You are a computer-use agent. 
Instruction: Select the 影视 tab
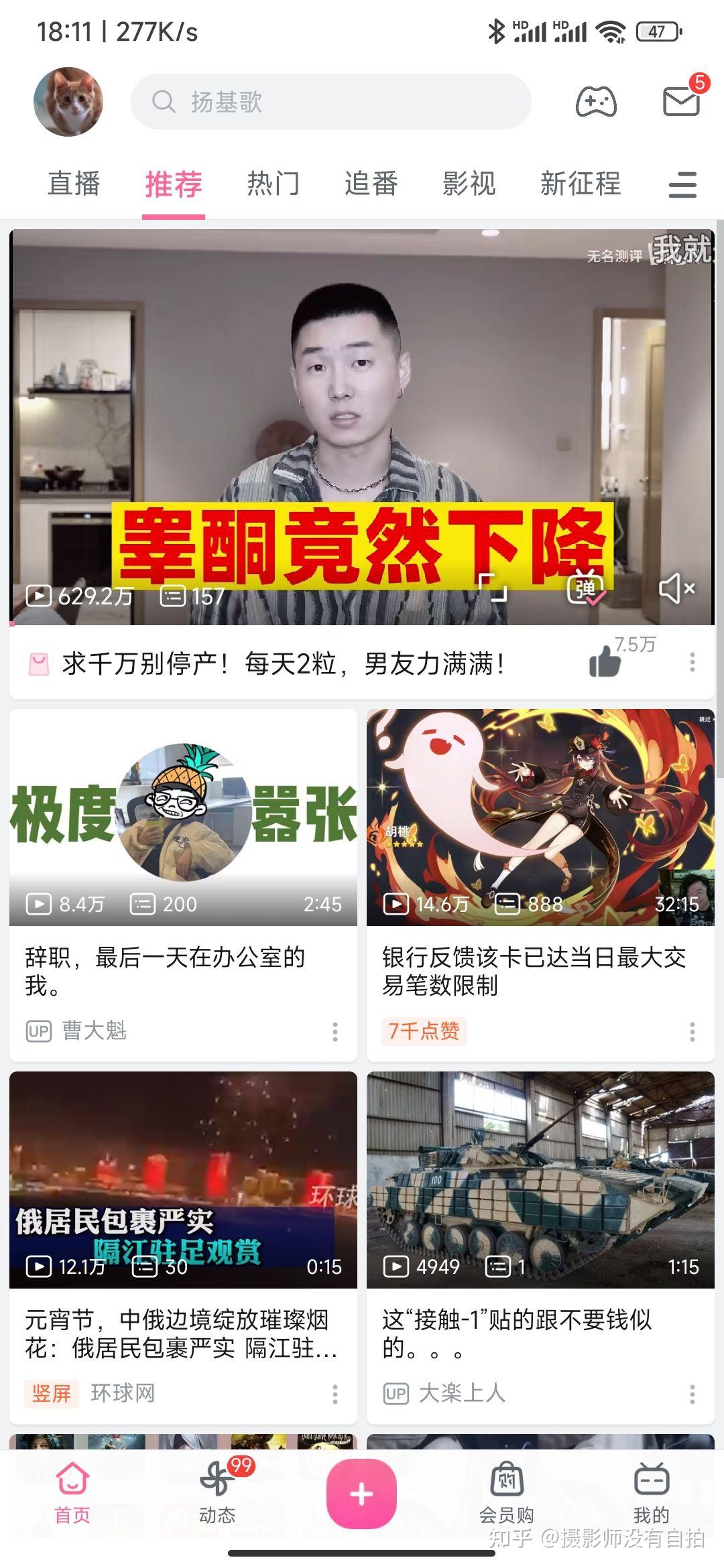(x=469, y=184)
